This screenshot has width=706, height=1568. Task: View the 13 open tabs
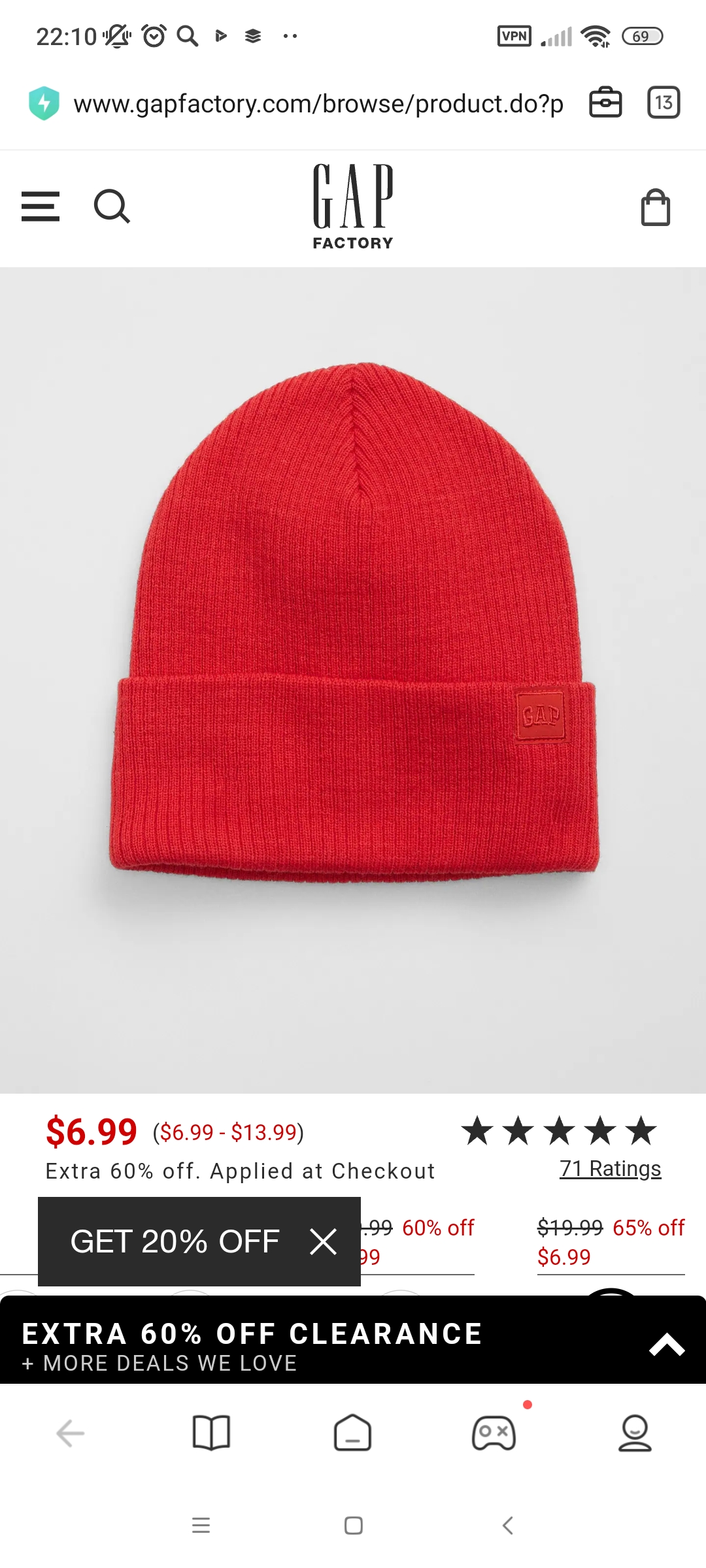point(664,103)
